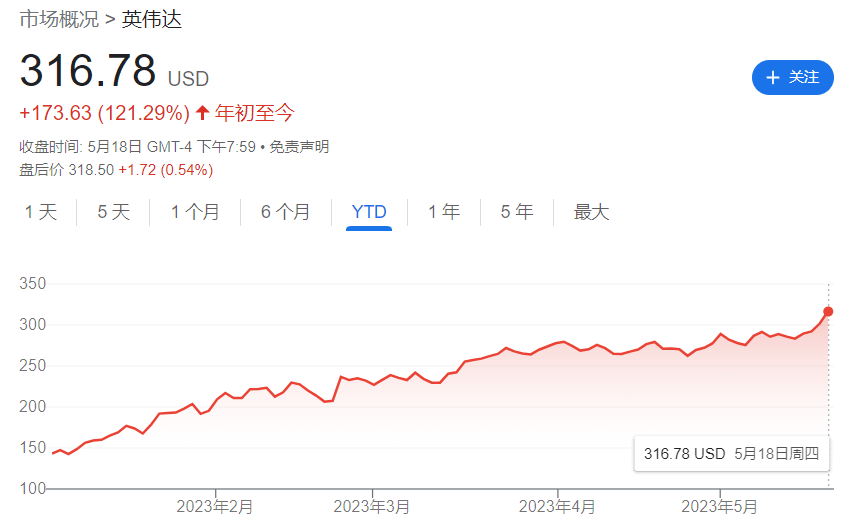Switch to the 6 个月 range
This screenshot has height=525, width=860.
[x=285, y=212]
